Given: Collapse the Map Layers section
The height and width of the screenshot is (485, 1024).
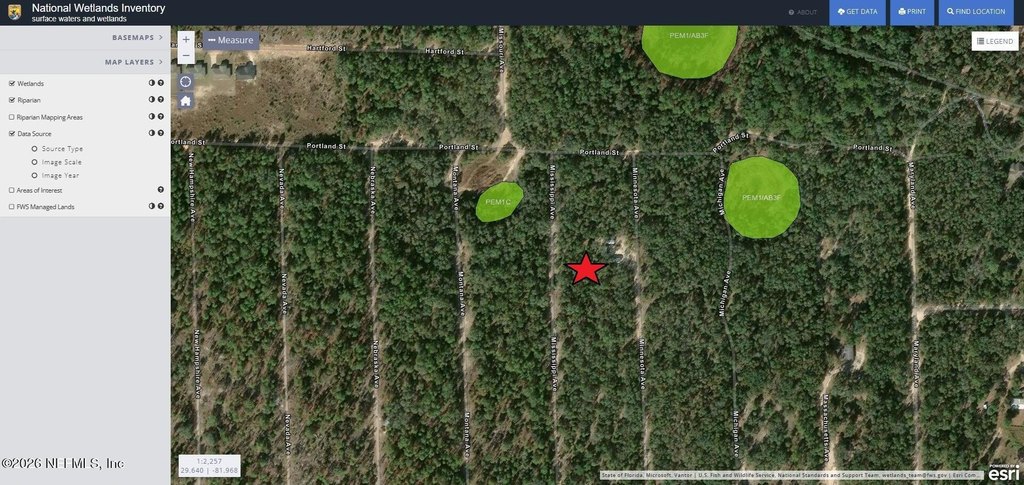Looking at the screenshot, I should point(134,62).
